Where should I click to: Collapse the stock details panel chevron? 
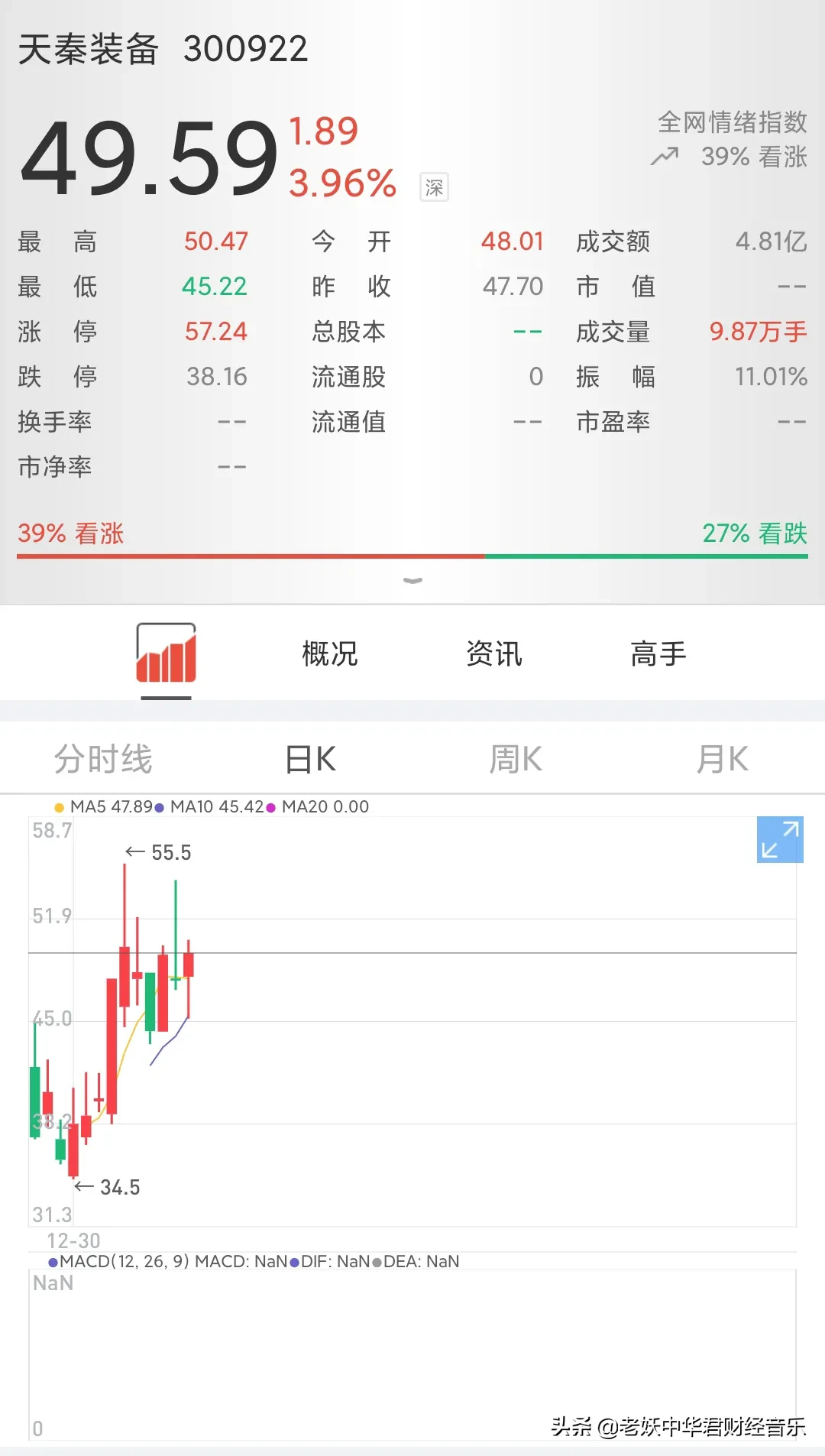[412, 582]
